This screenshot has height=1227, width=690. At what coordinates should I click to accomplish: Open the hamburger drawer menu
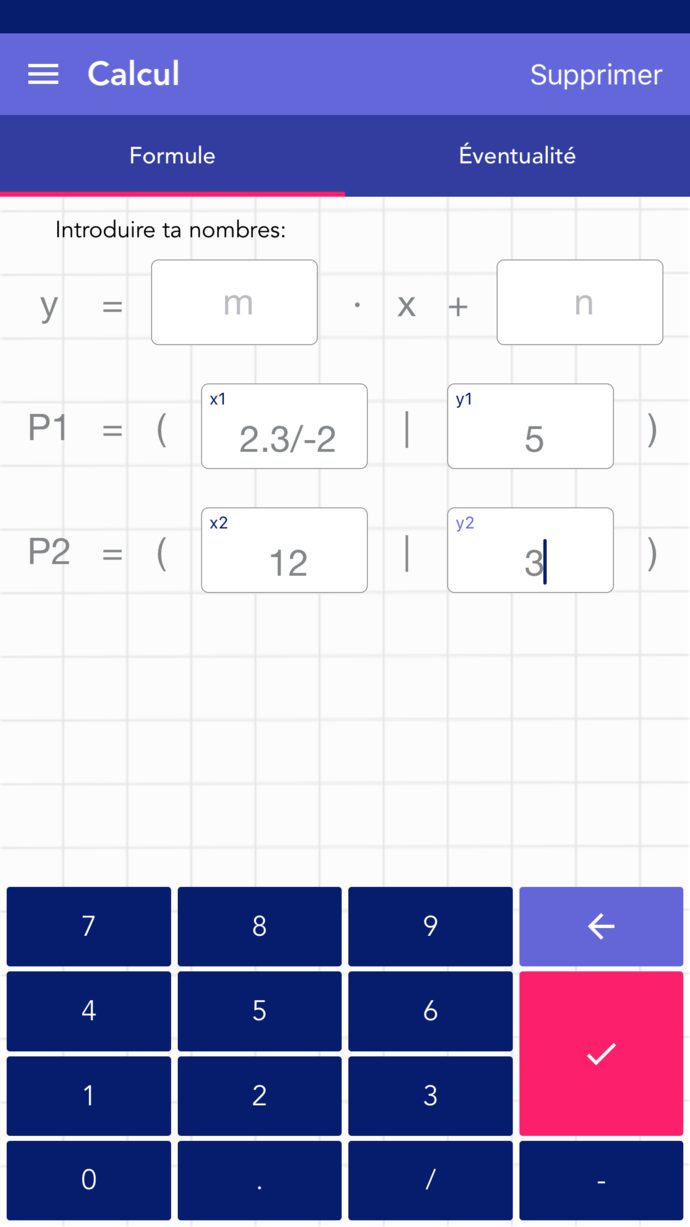(x=43, y=75)
